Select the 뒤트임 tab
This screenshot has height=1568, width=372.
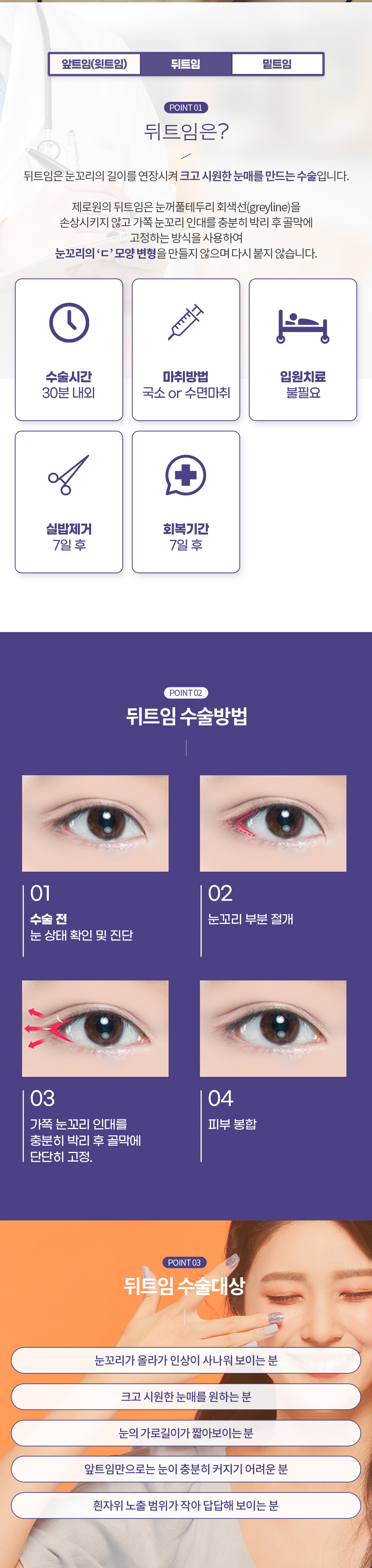[x=185, y=64]
